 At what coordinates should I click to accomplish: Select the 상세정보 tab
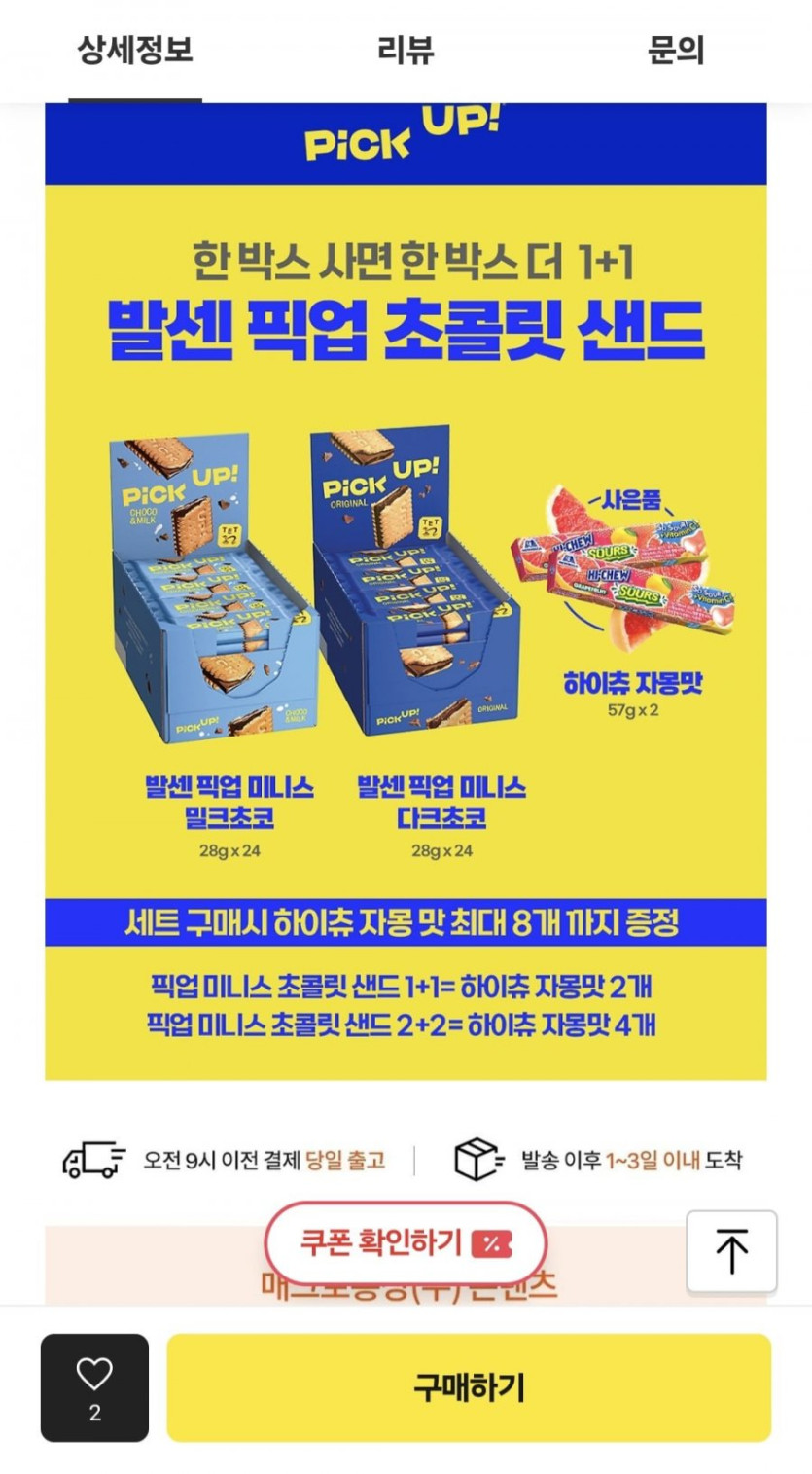(135, 51)
